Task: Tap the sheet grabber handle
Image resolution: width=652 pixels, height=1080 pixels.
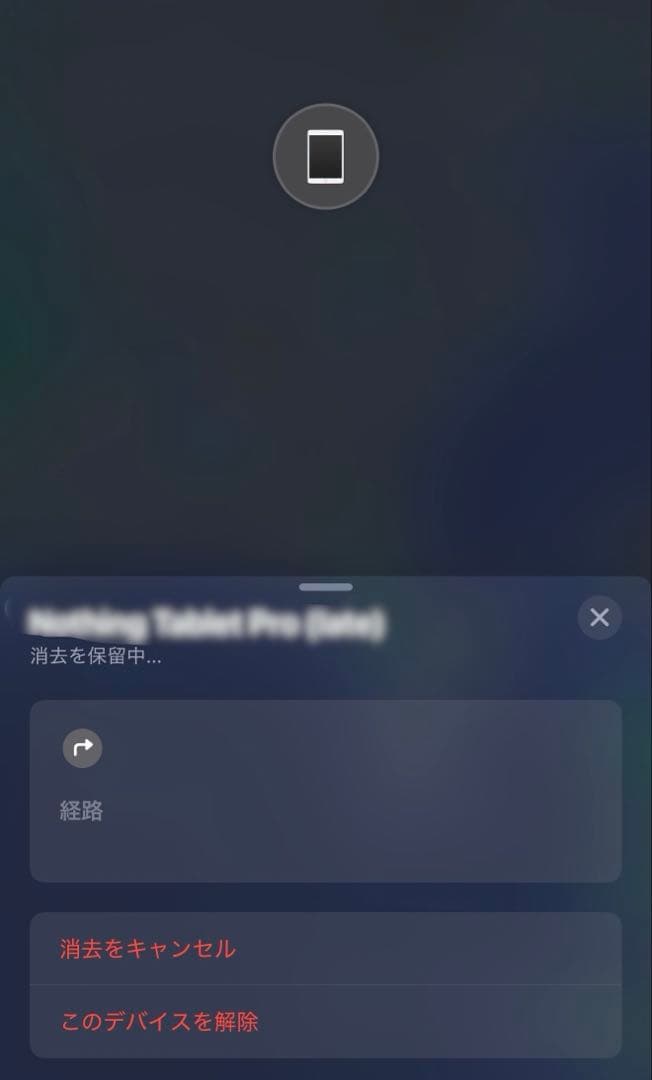Action: pos(326,587)
